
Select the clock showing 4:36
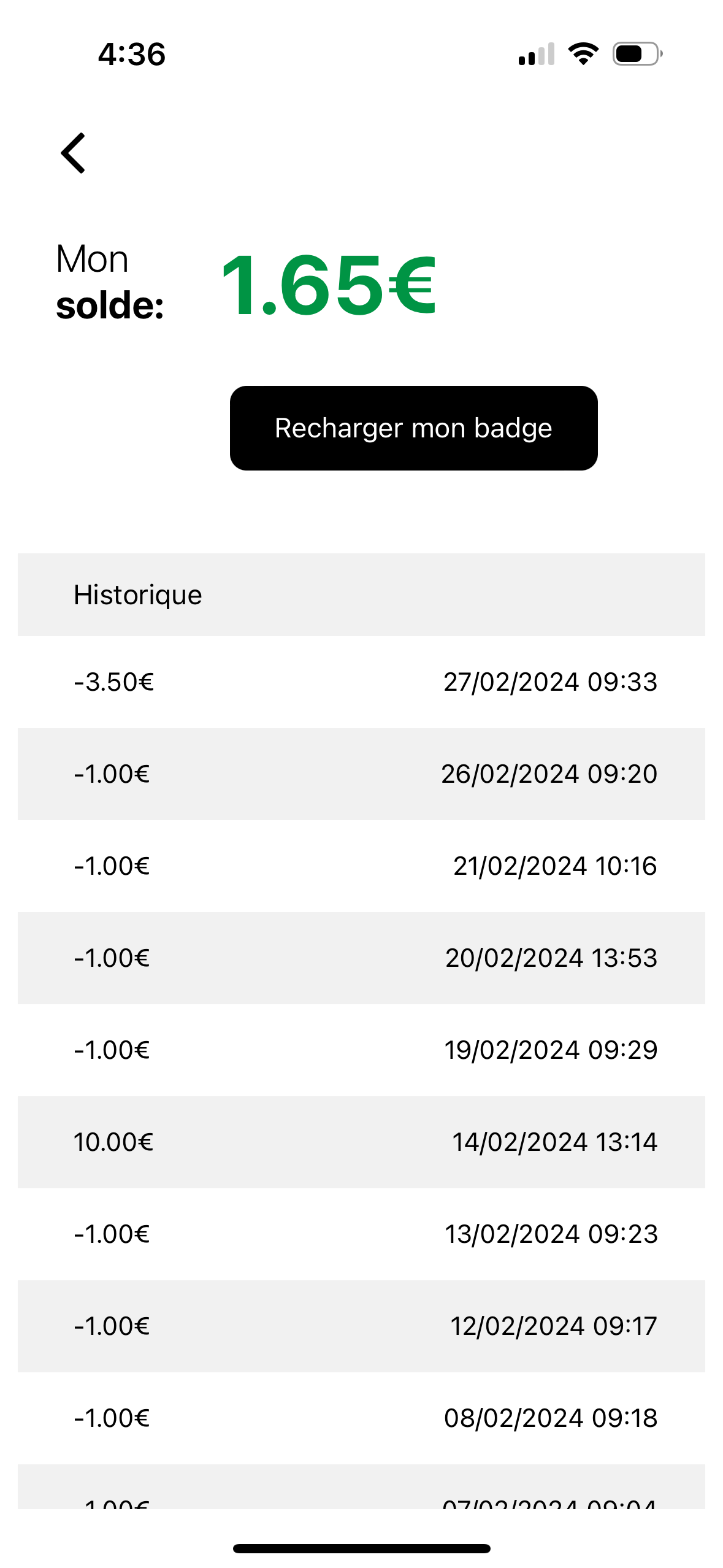(131, 55)
